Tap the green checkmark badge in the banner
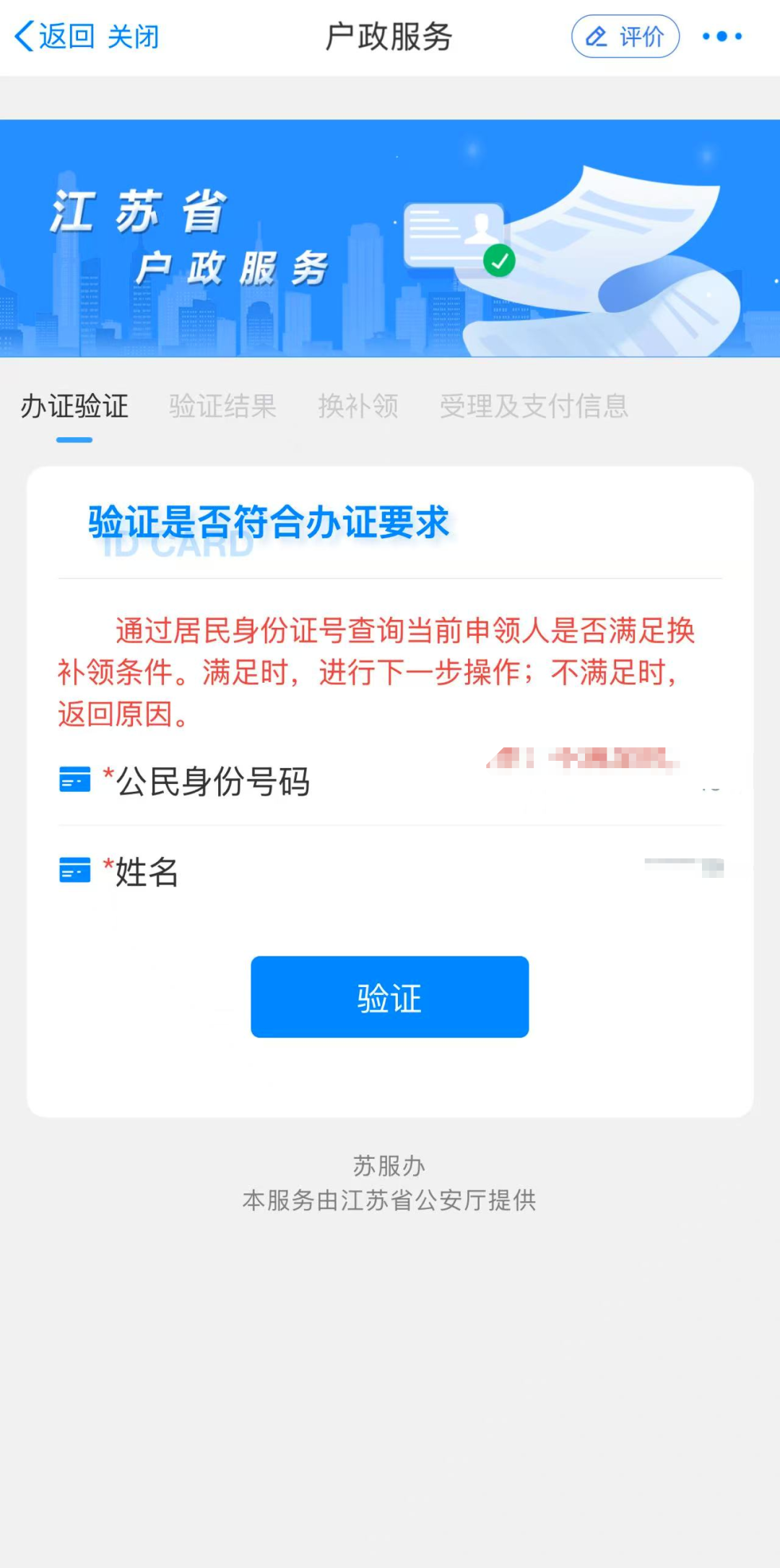 [500, 262]
